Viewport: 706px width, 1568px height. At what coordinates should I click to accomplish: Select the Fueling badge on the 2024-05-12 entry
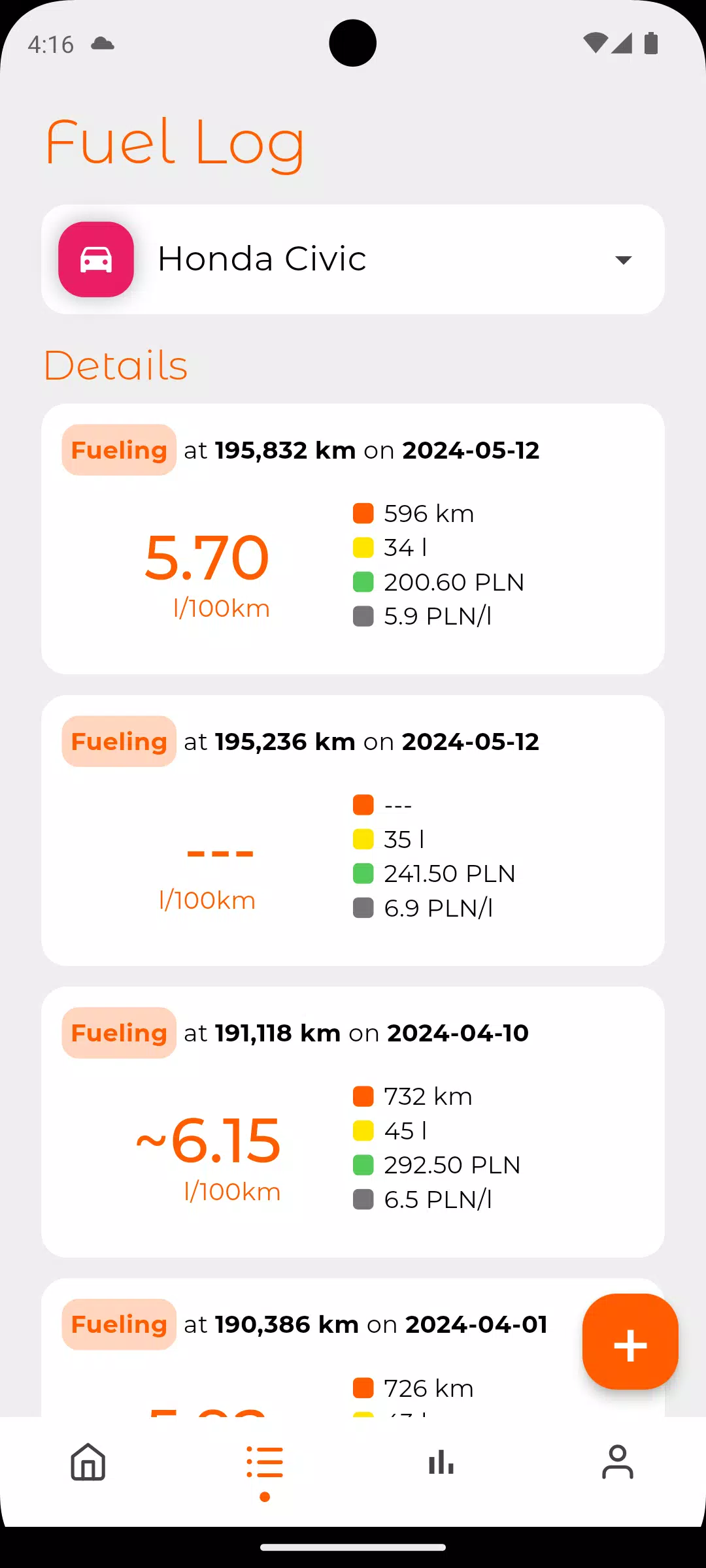[118, 449]
